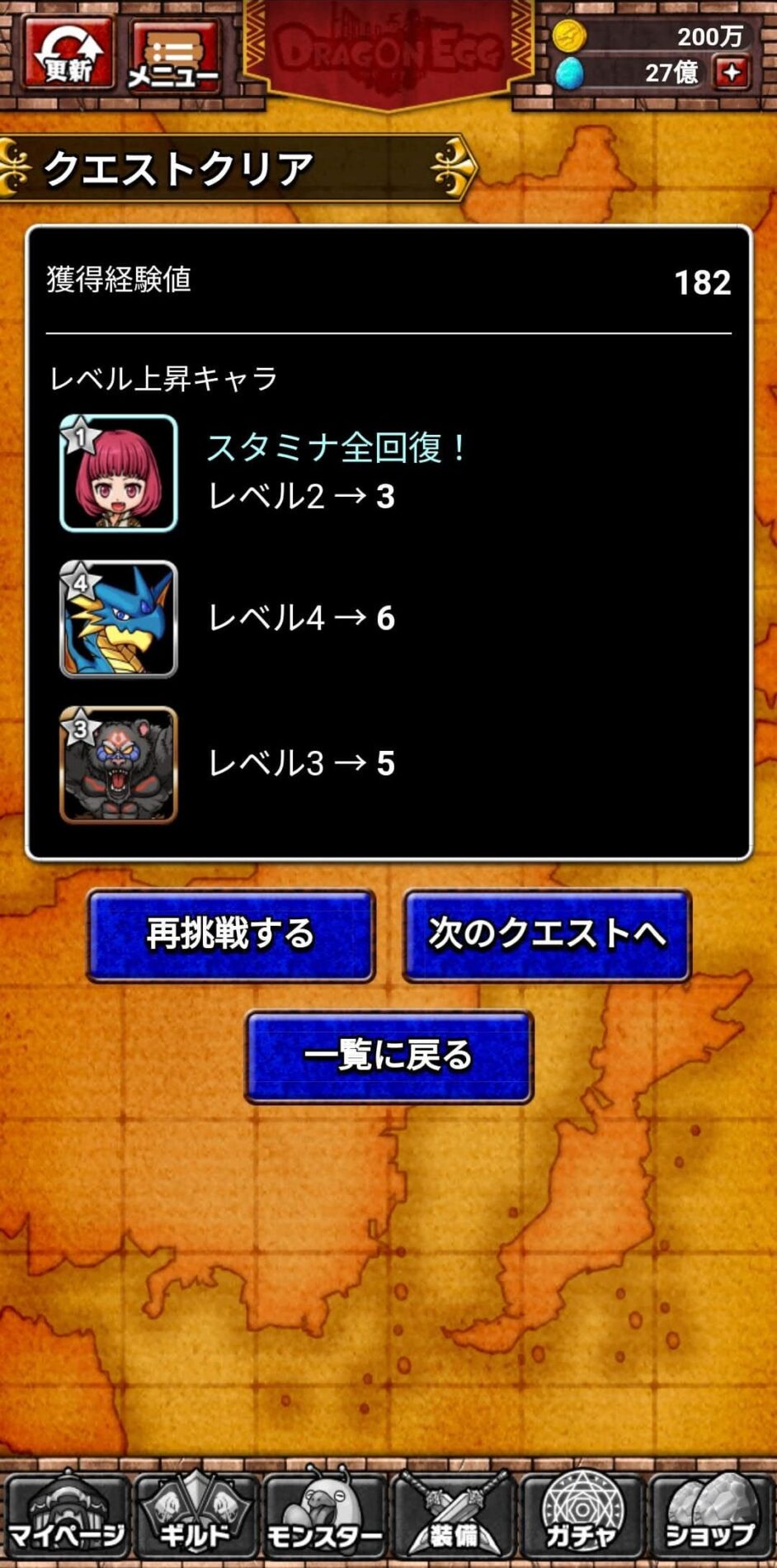This screenshot has width=777, height=1568.
Task: Go to the ガチャ tab
Action: (582, 1515)
